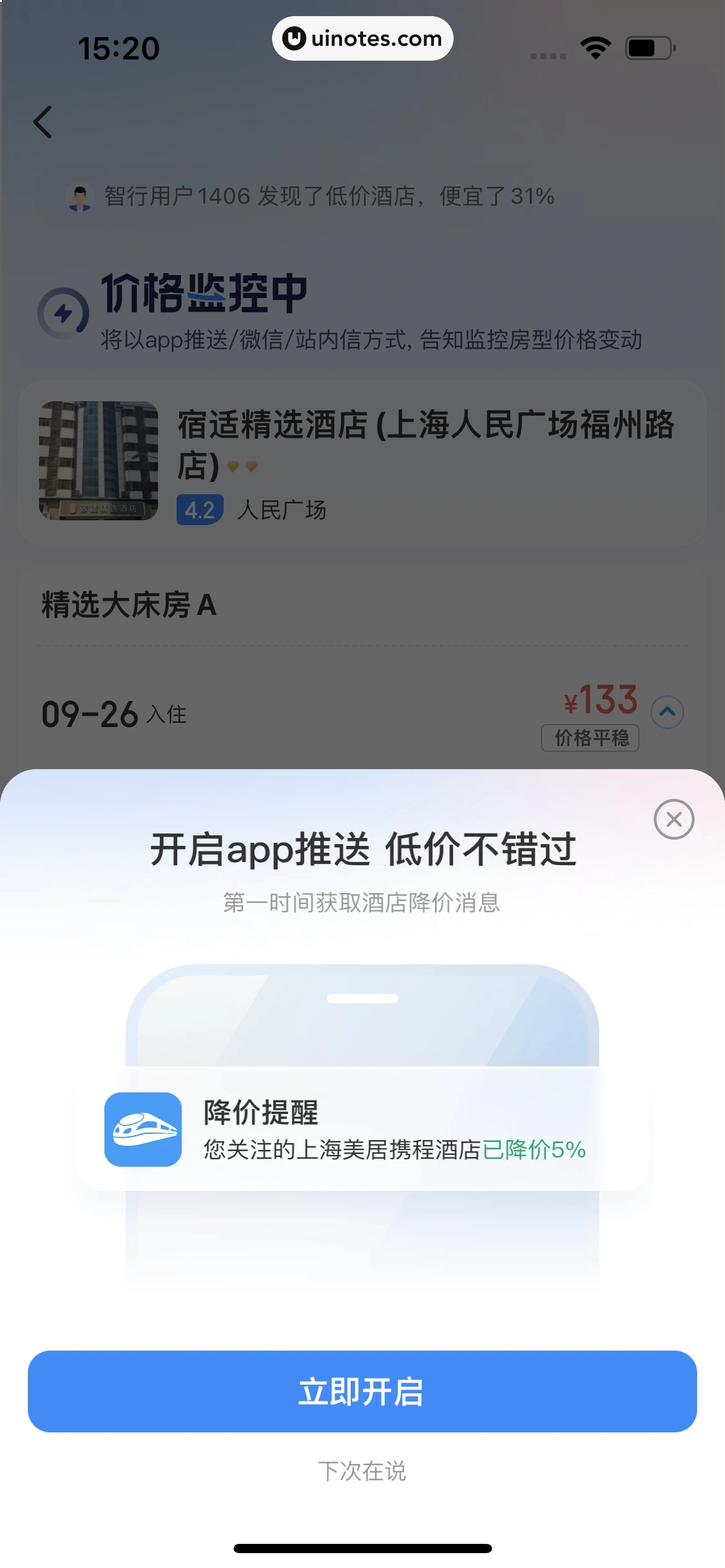Close the app push popup
Screen dimensions: 725x1568
(674, 819)
